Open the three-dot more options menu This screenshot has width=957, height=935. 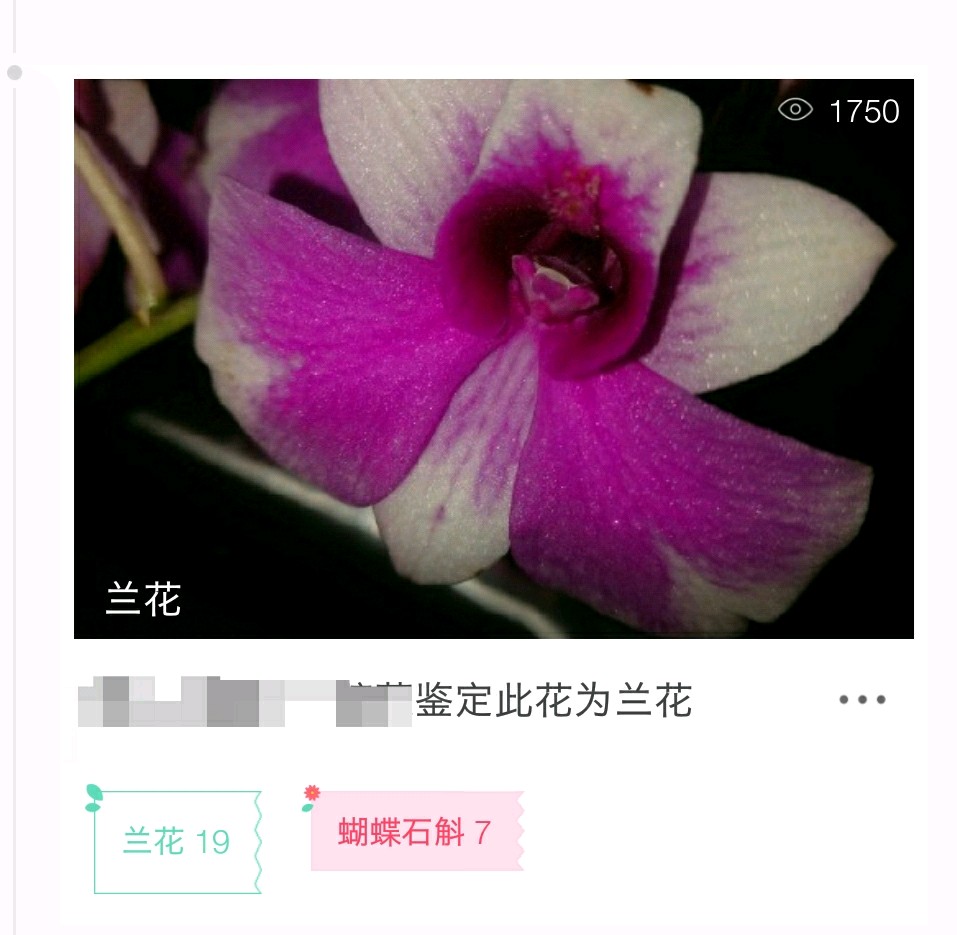(862, 700)
